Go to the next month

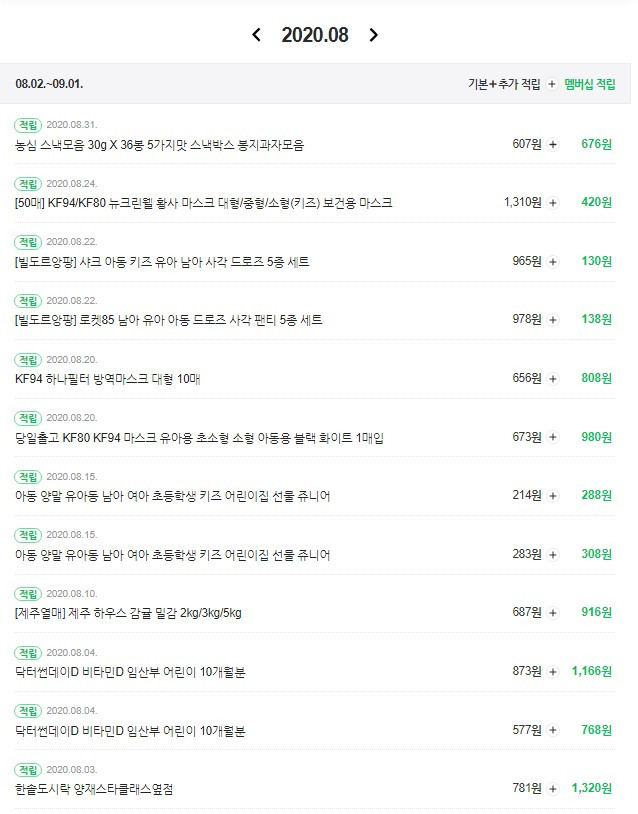coord(373,35)
